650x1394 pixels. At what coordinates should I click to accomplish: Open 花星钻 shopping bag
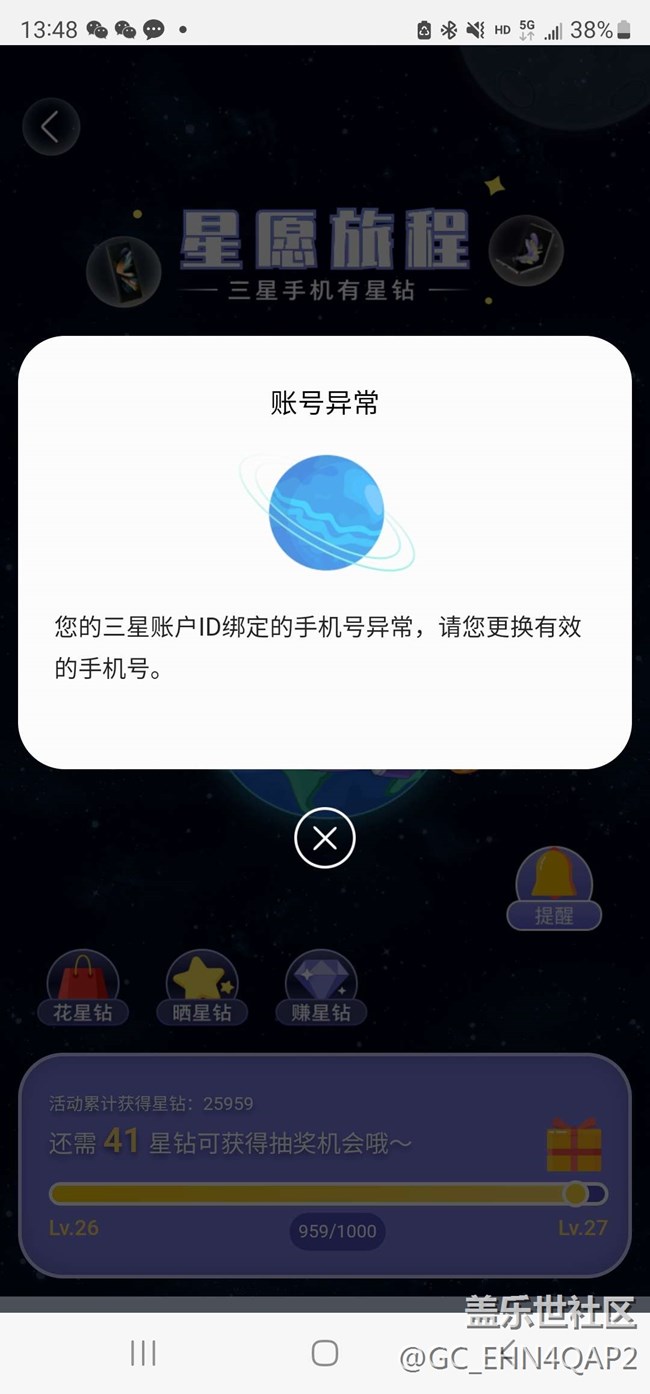(83, 988)
